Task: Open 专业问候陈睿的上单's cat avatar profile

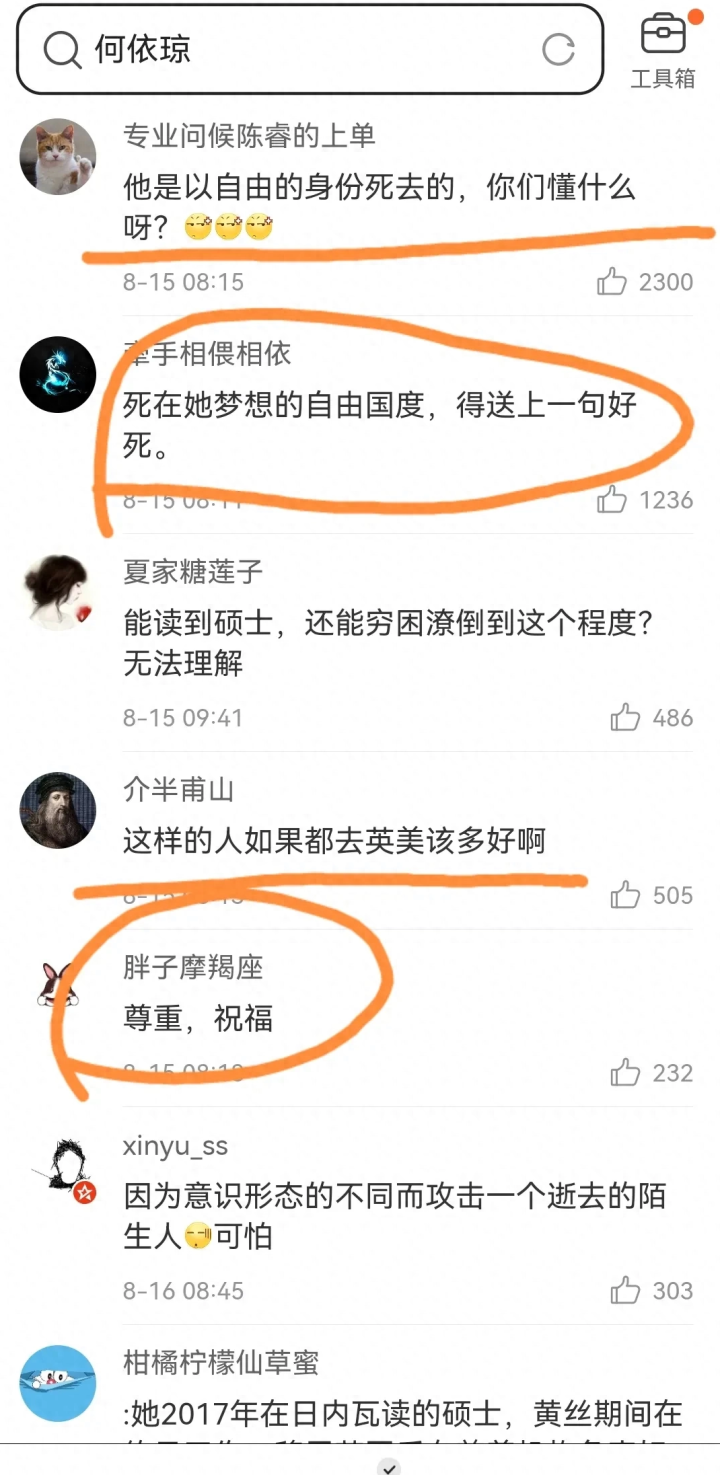Action: 58,156
